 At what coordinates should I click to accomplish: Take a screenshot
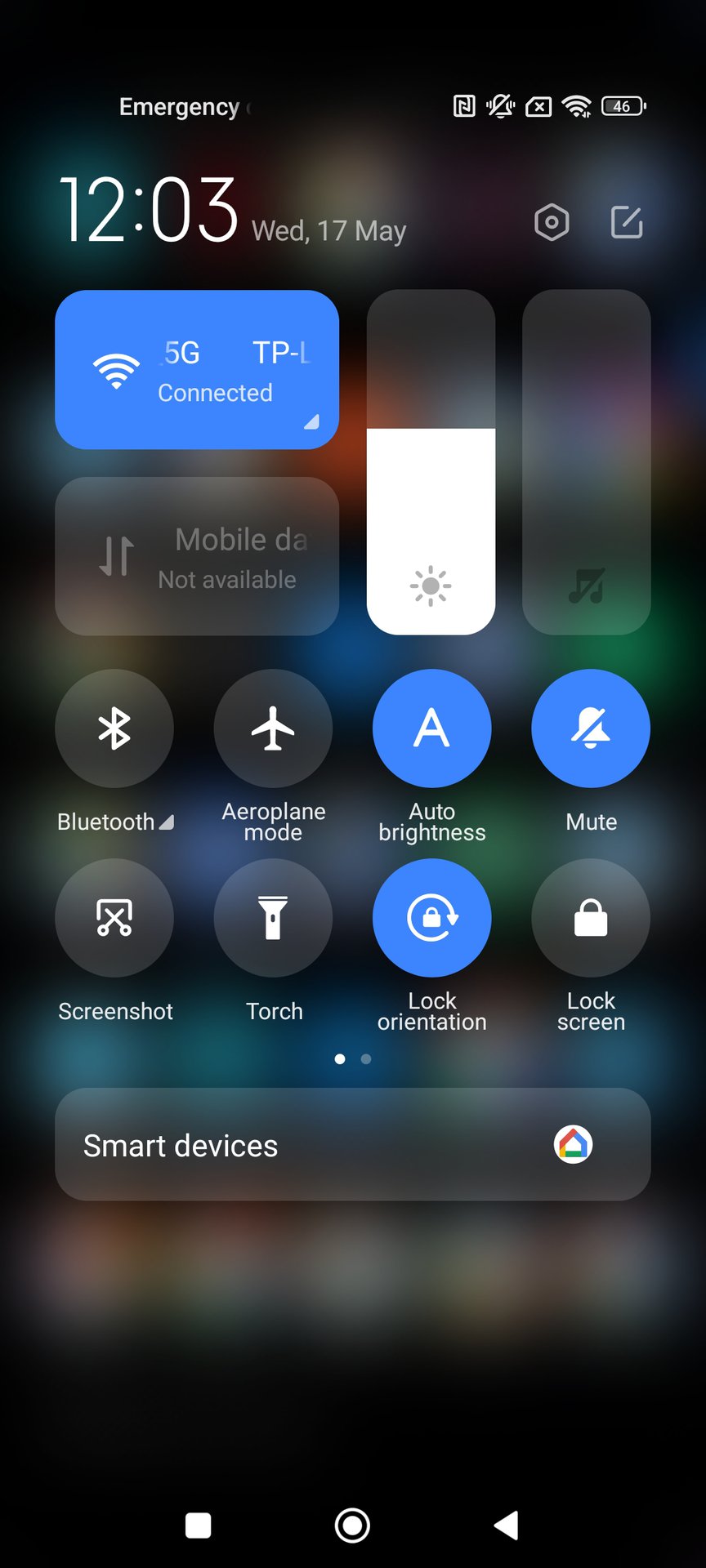[114, 918]
